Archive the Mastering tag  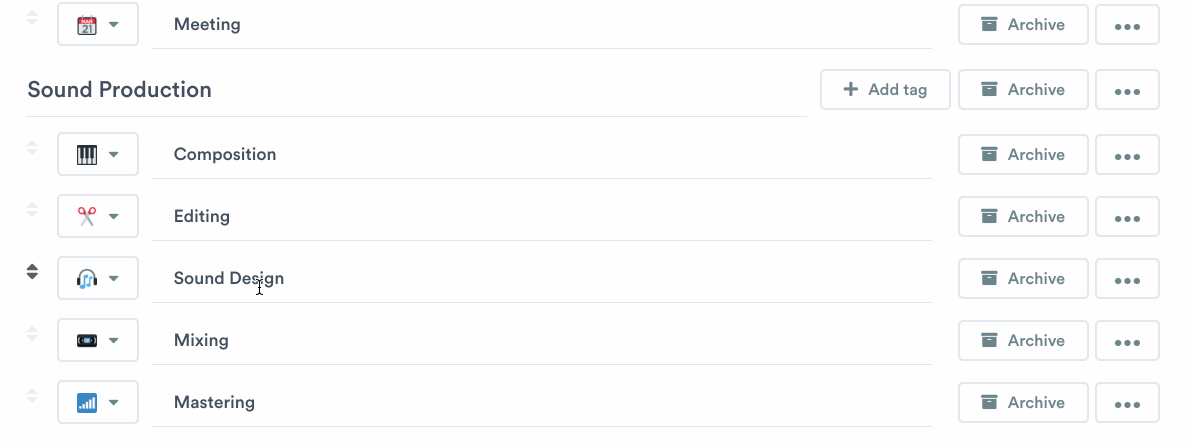pyautogui.click(x=1022, y=403)
